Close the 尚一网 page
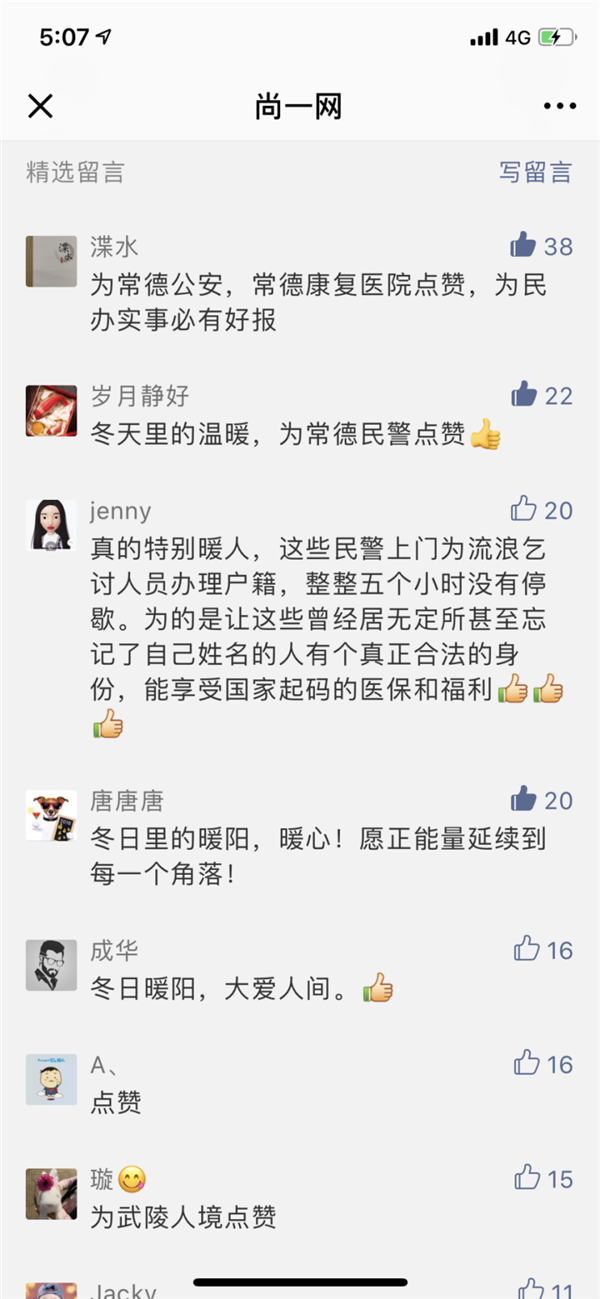Image resolution: width=600 pixels, height=1299 pixels. click(40, 107)
